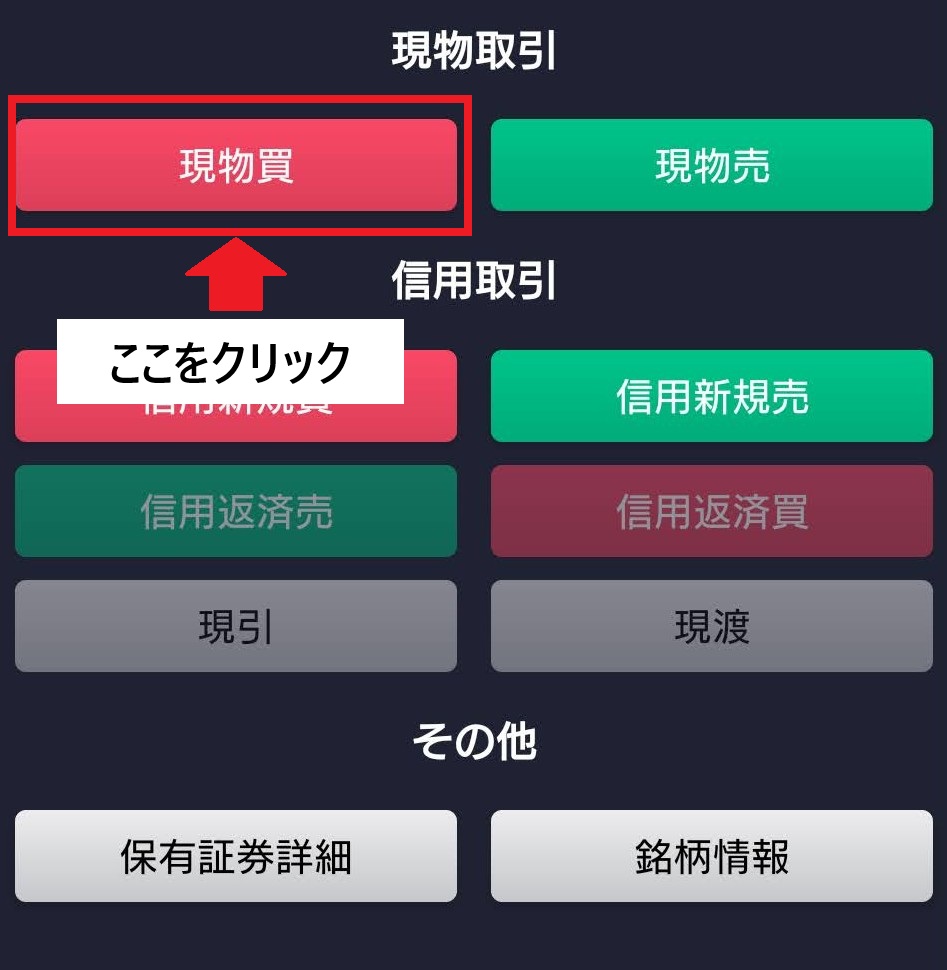947x970 pixels.
Task: Open 保有証券詳細 holdings details
Action: tap(236, 856)
